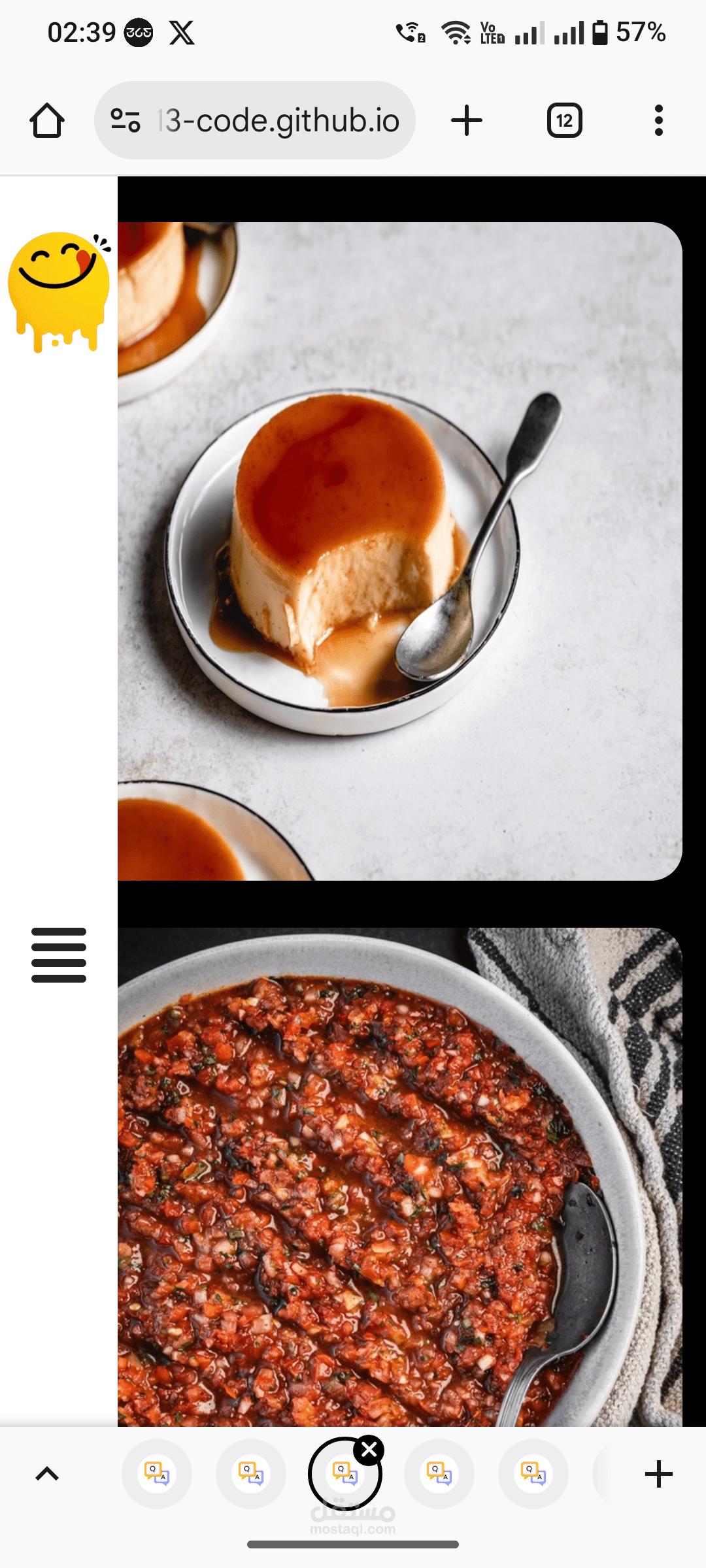Open the tab switcher showing 12 tabs
The height and width of the screenshot is (1568, 706).
(565, 120)
